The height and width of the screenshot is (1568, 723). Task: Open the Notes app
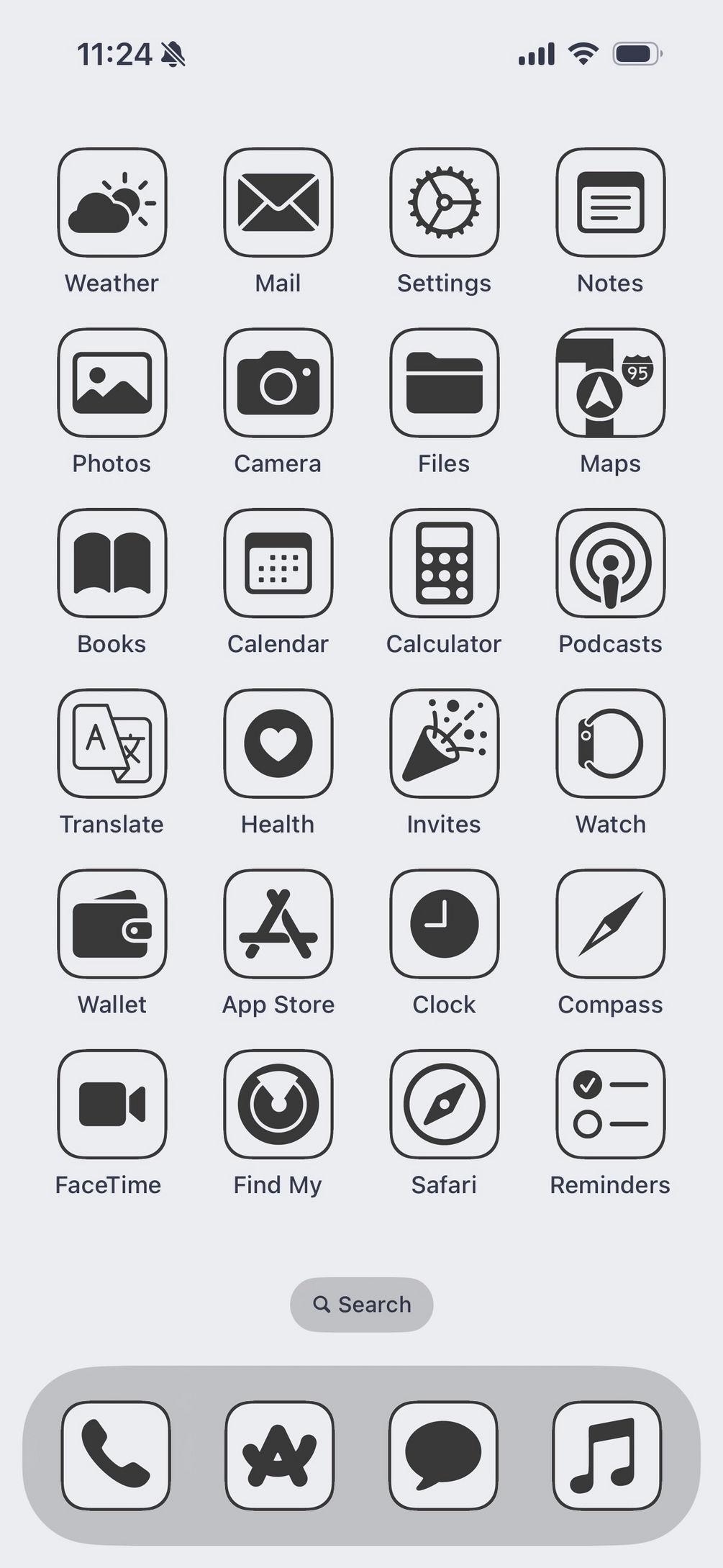pos(610,203)
